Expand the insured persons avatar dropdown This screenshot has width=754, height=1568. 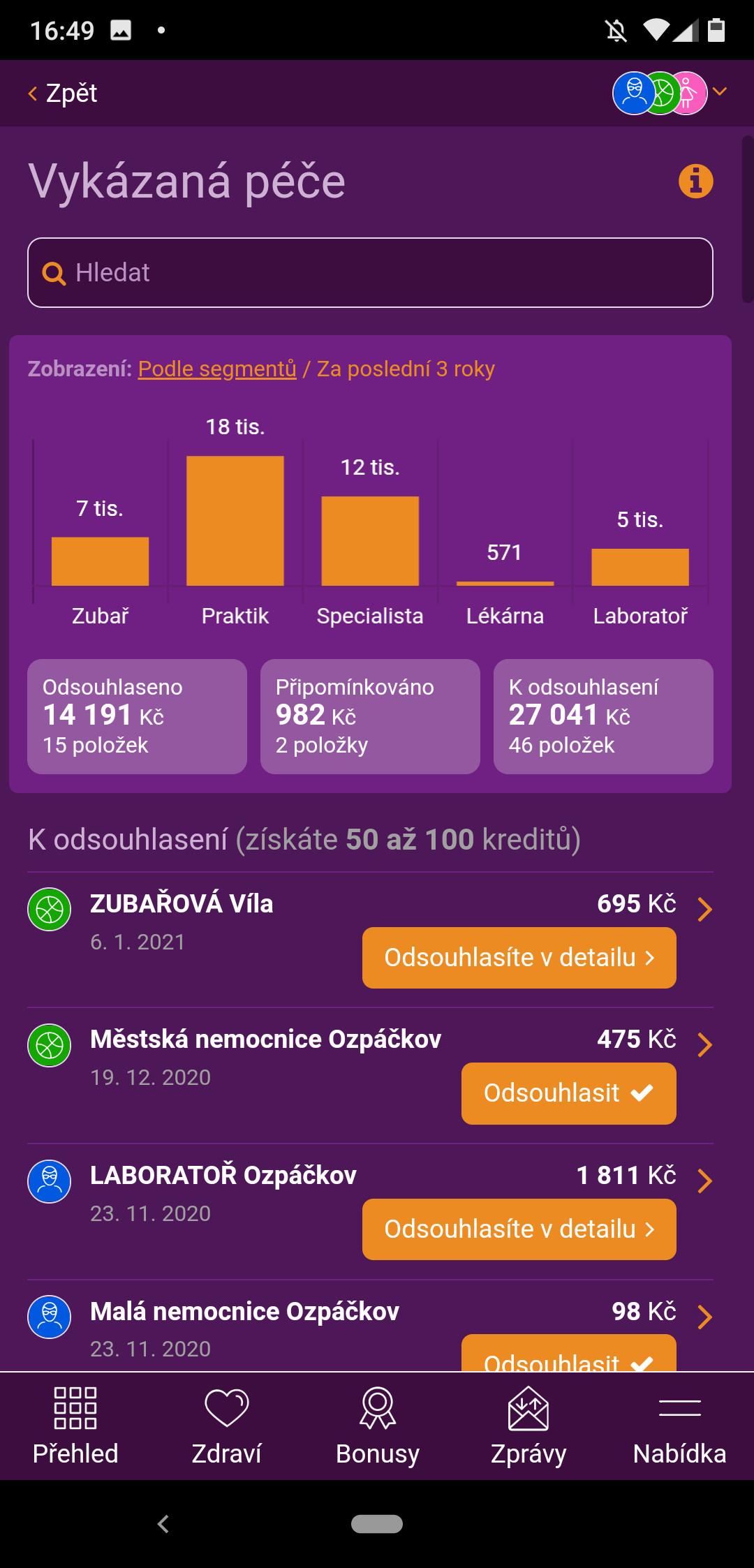point(670,93)
